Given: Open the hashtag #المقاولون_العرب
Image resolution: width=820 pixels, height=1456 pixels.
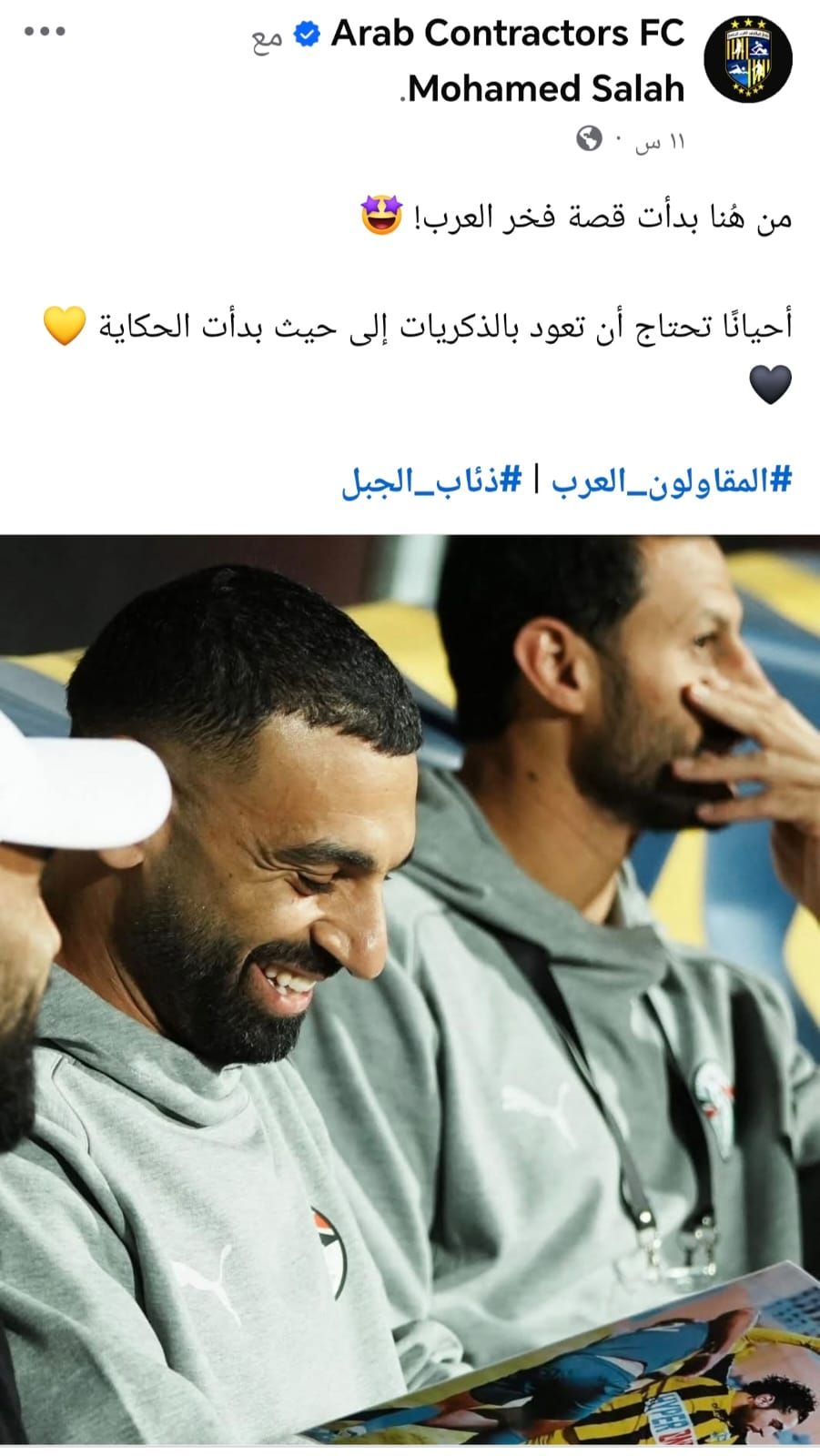Looking at the screenshot, I should (672, 480).
